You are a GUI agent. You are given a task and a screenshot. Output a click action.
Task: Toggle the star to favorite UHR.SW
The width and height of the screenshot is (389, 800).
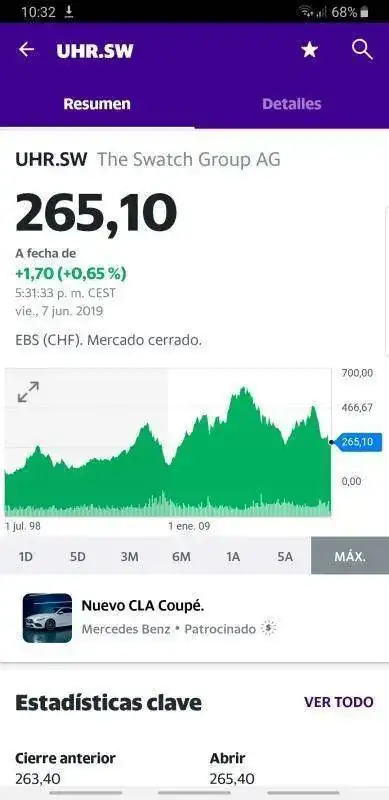(309, 50)
